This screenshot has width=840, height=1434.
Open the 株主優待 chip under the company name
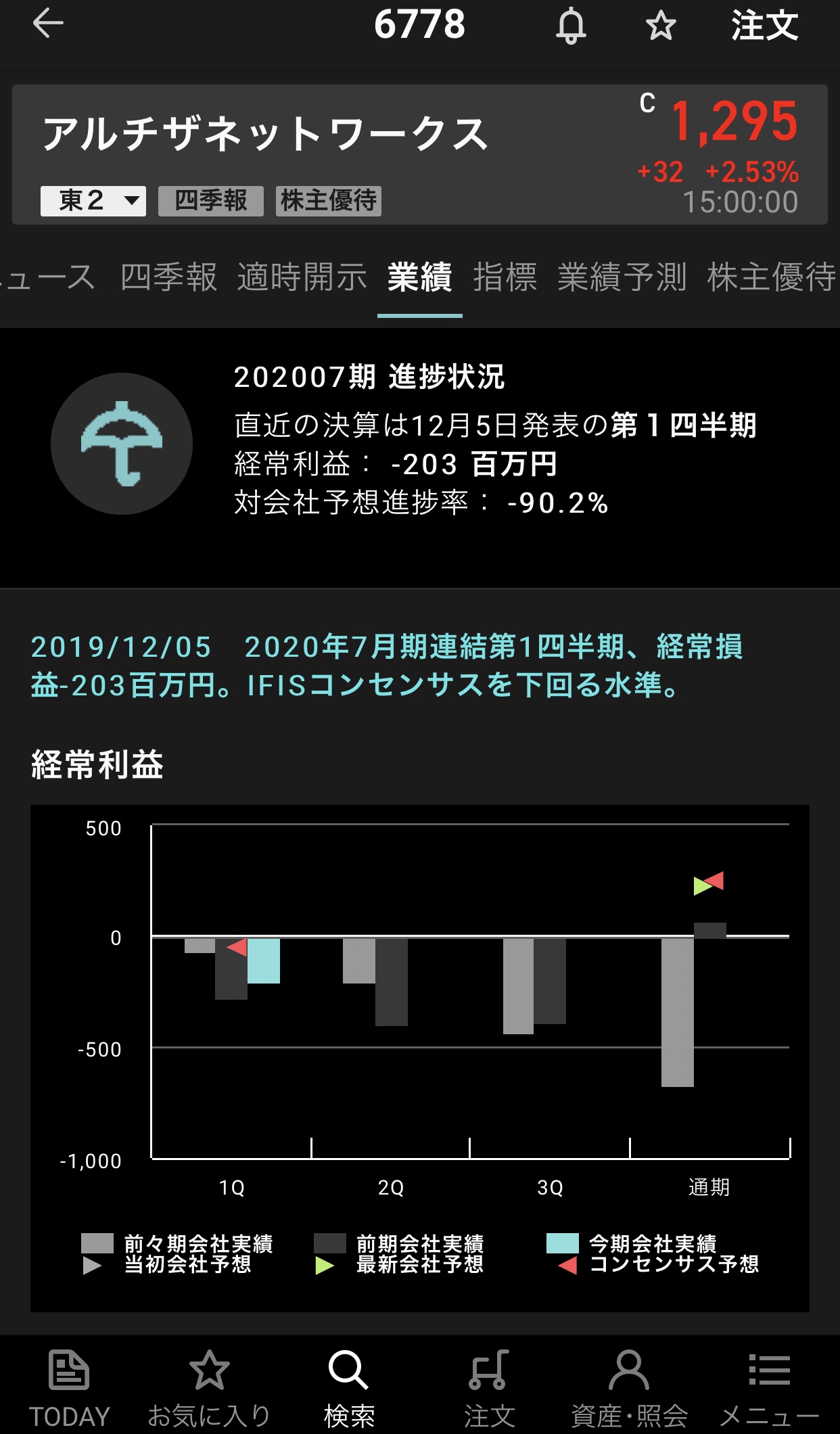tap(329, 201)
